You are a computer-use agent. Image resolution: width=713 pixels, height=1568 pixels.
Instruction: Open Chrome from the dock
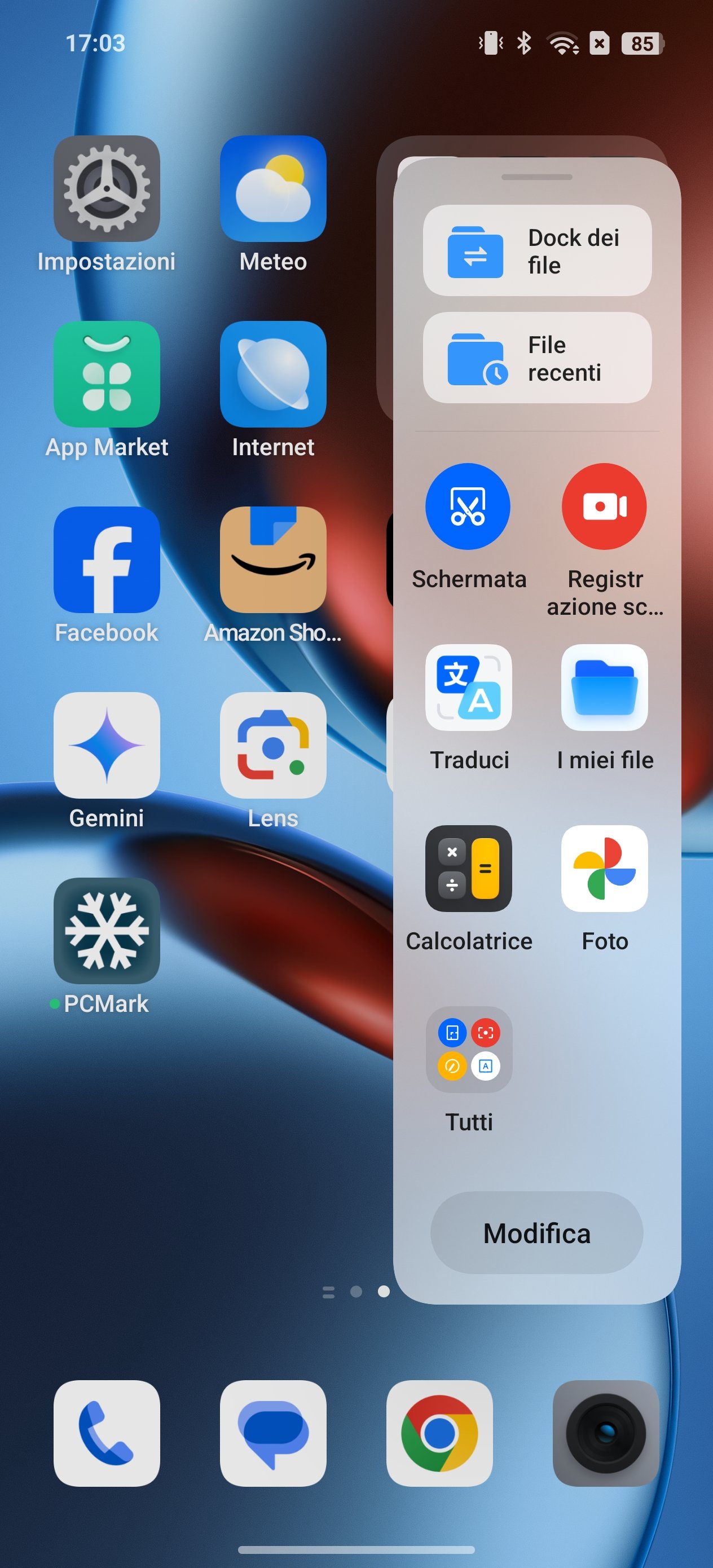[x=439, y=1433]
